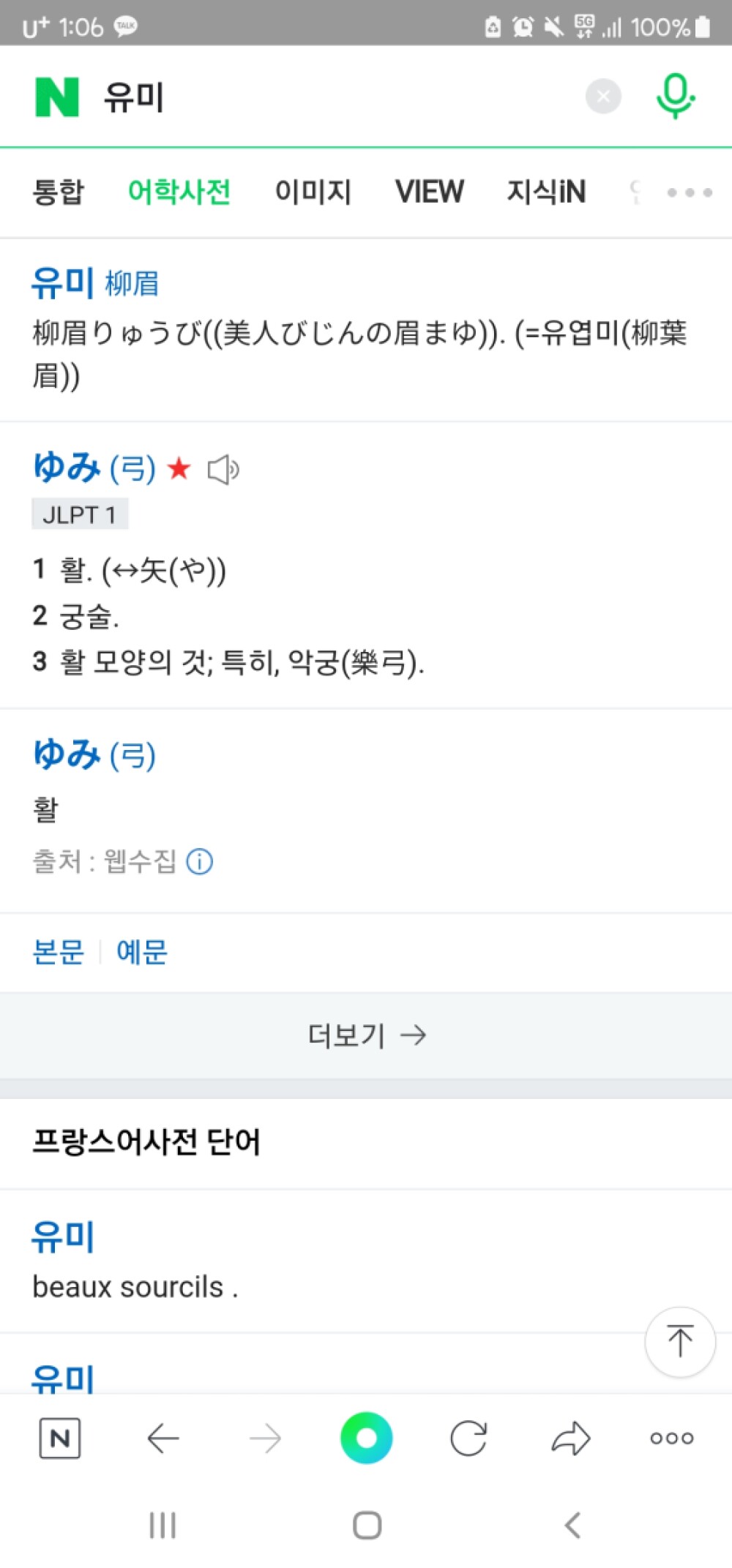Reload the page from the bottom toolbar

pos(468,1438)
